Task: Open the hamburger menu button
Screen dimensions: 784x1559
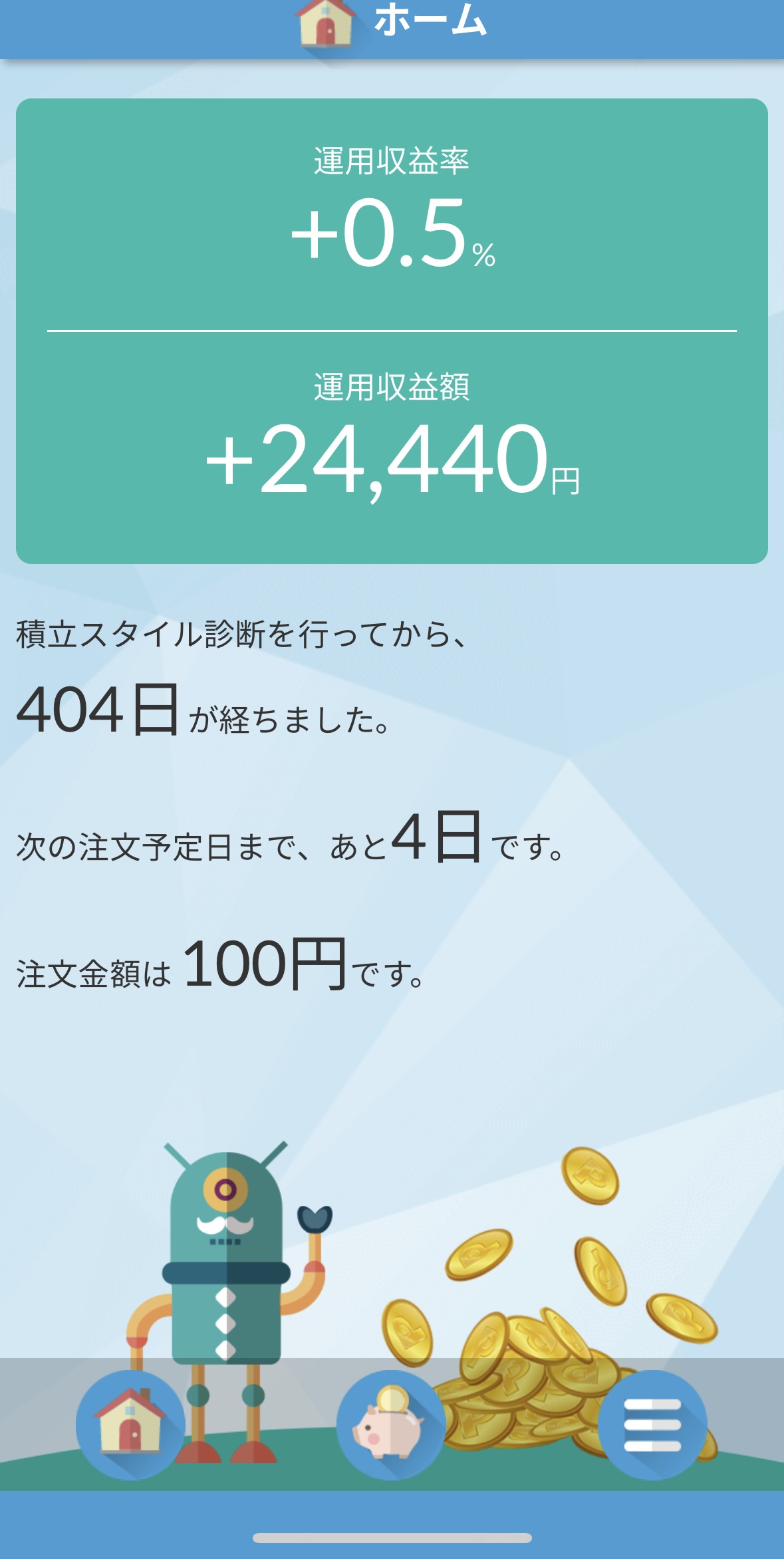Action: (x=652, y=1425)
